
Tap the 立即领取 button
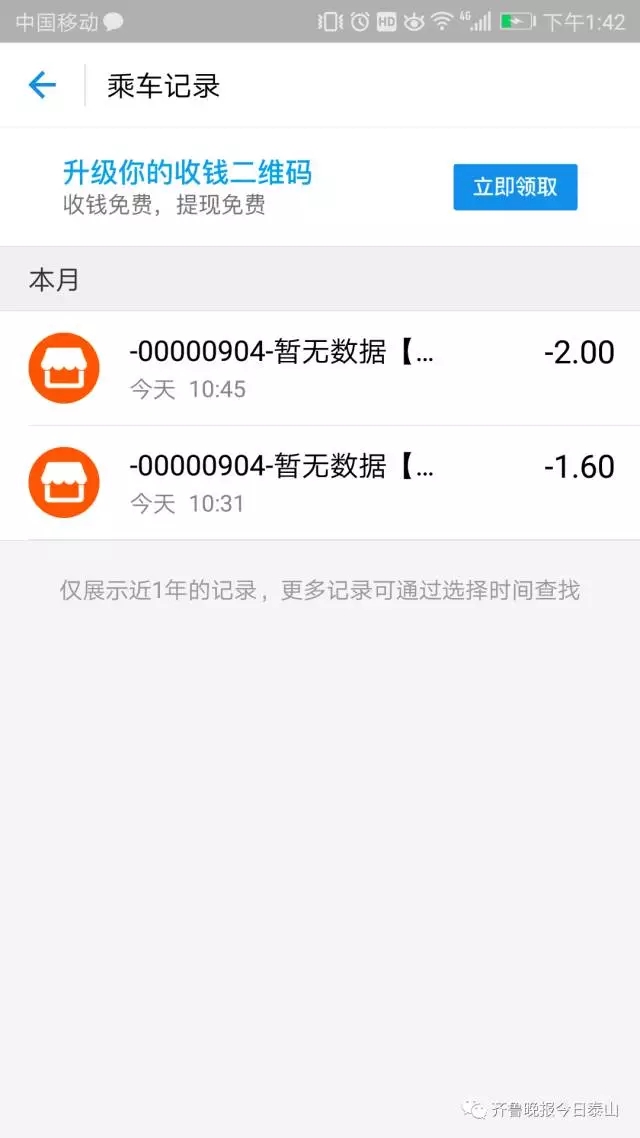(515, 187)
